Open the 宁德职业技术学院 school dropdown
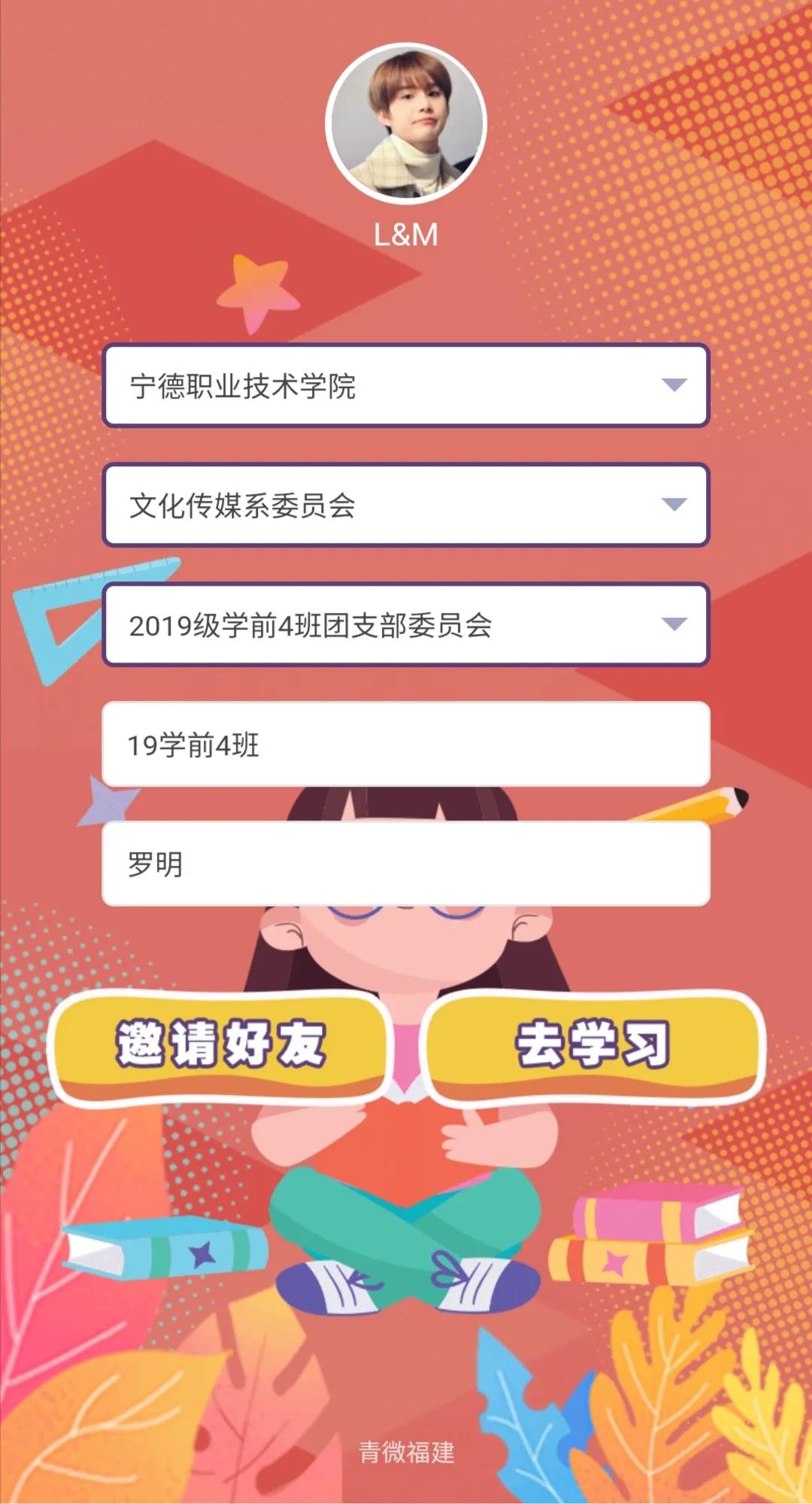Screen dimensions: 812x1504 point(406,385)
